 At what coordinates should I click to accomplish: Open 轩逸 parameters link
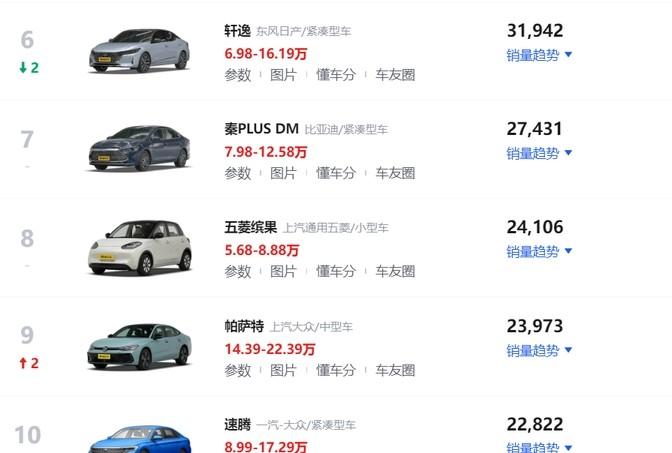[237, 75]
